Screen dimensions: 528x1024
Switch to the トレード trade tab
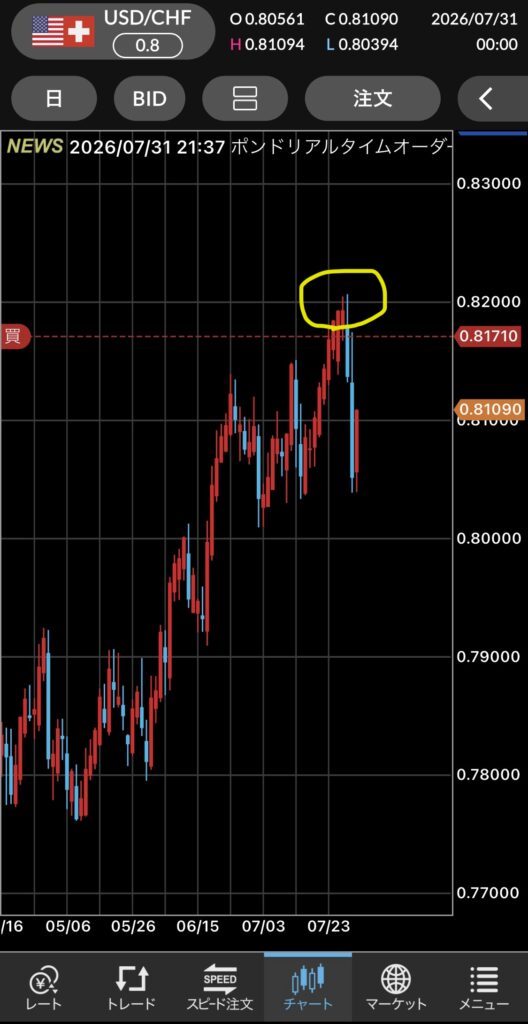132,988
